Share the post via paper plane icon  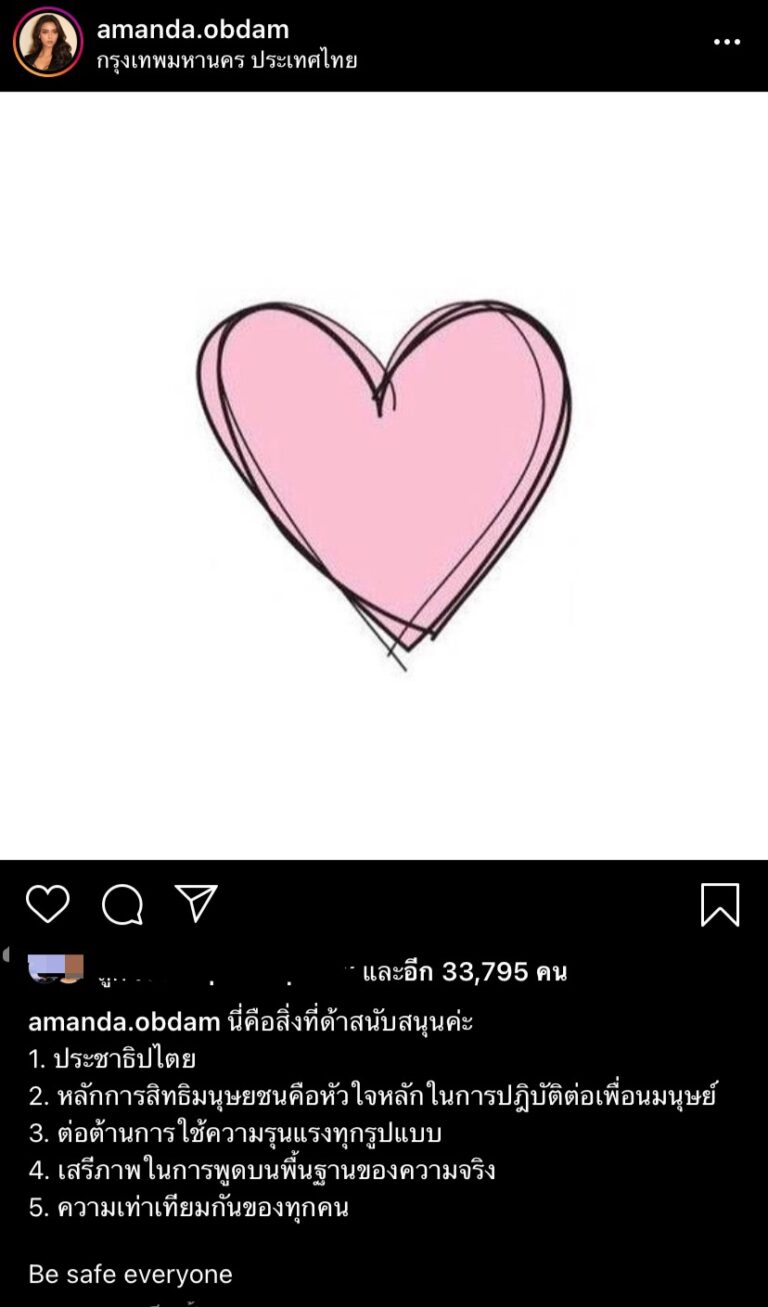coord(196,903)
